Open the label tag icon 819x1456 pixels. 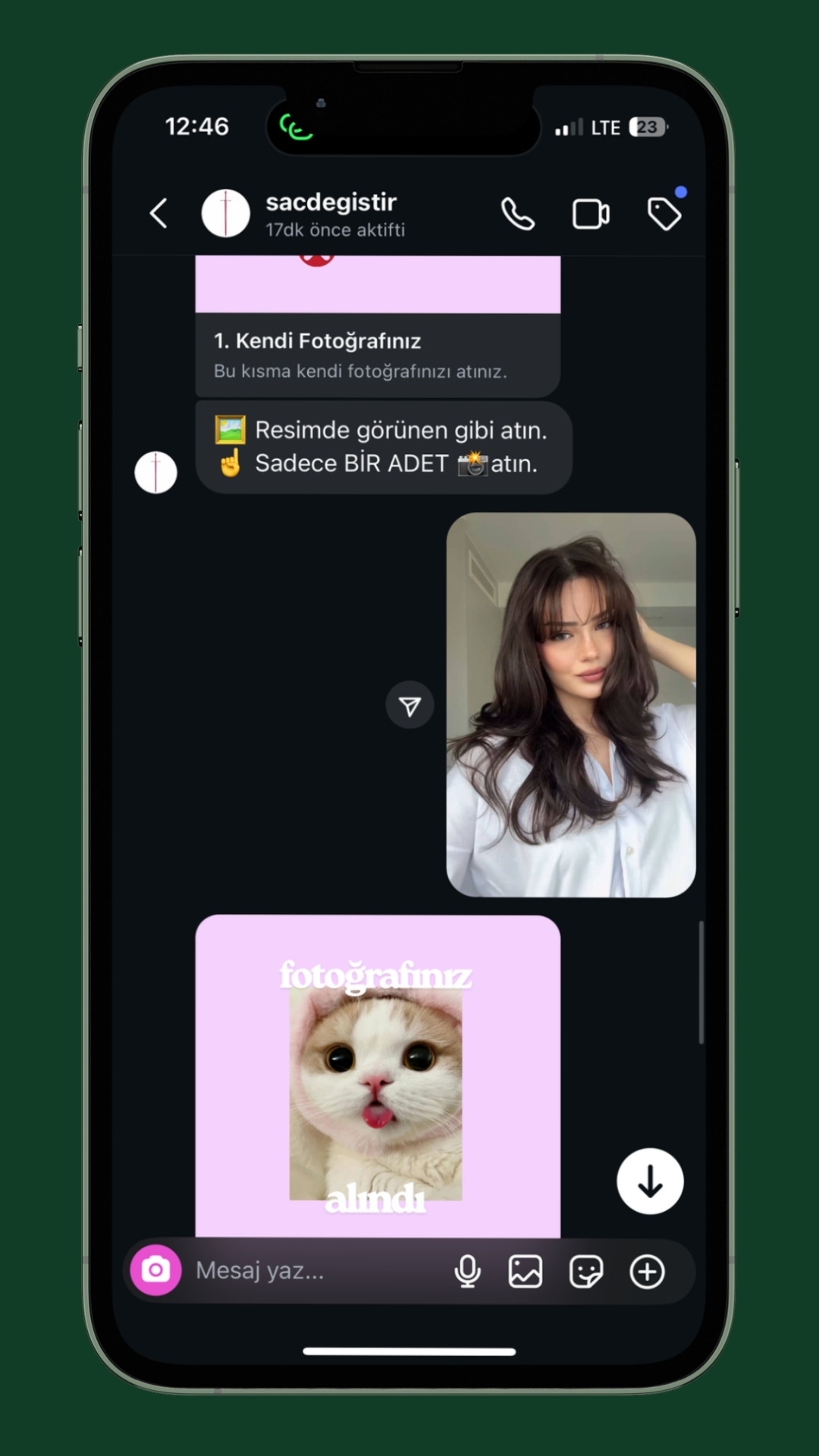tap(664, 214)
